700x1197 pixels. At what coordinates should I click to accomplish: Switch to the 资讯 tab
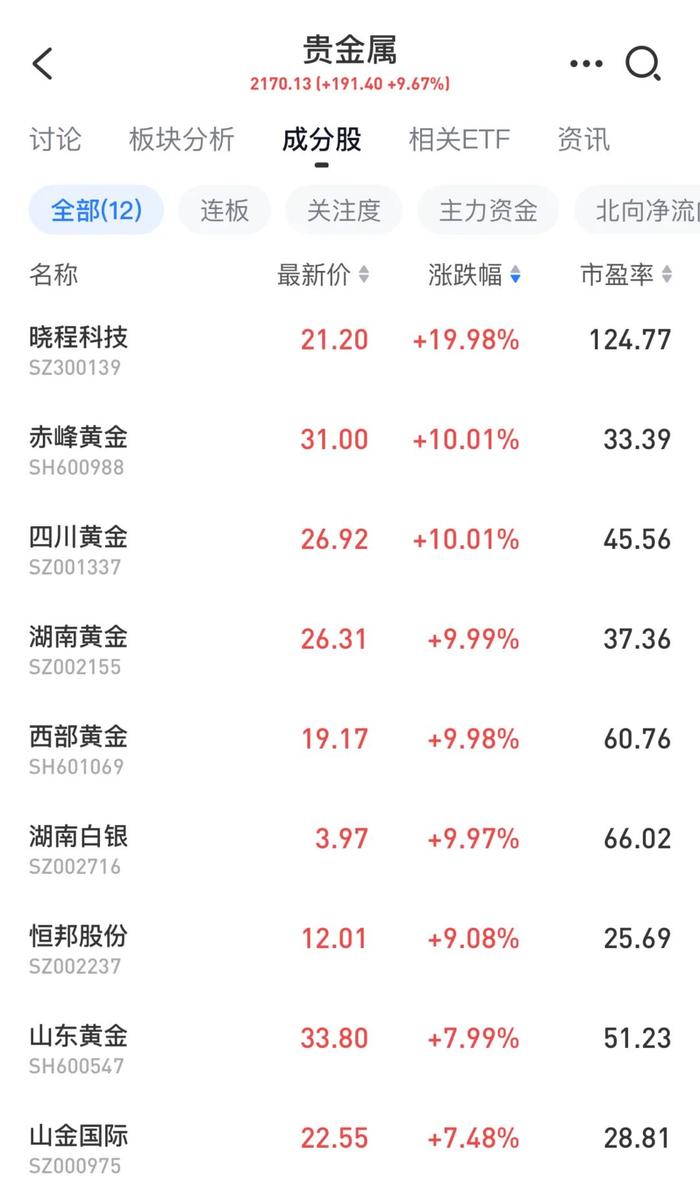click(x=583, y=140)
